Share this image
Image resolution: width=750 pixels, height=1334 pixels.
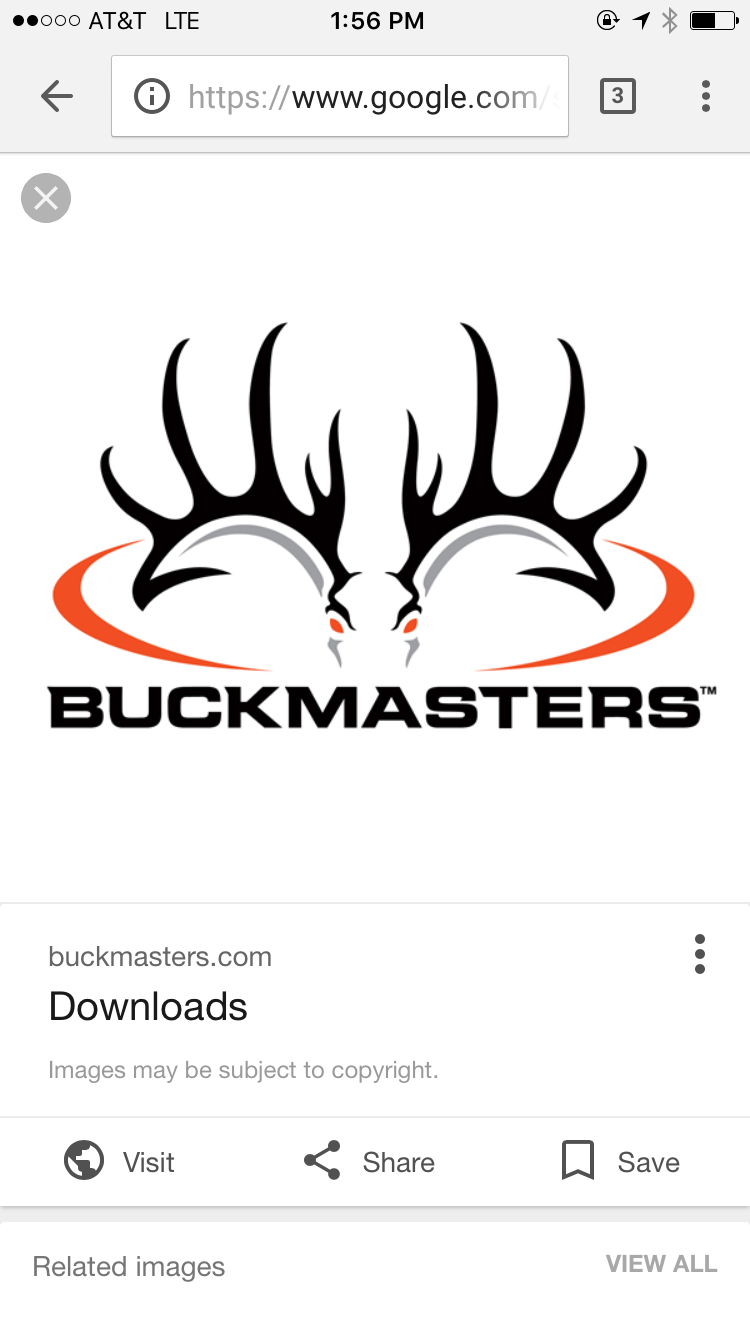[x=369, y=1162]
